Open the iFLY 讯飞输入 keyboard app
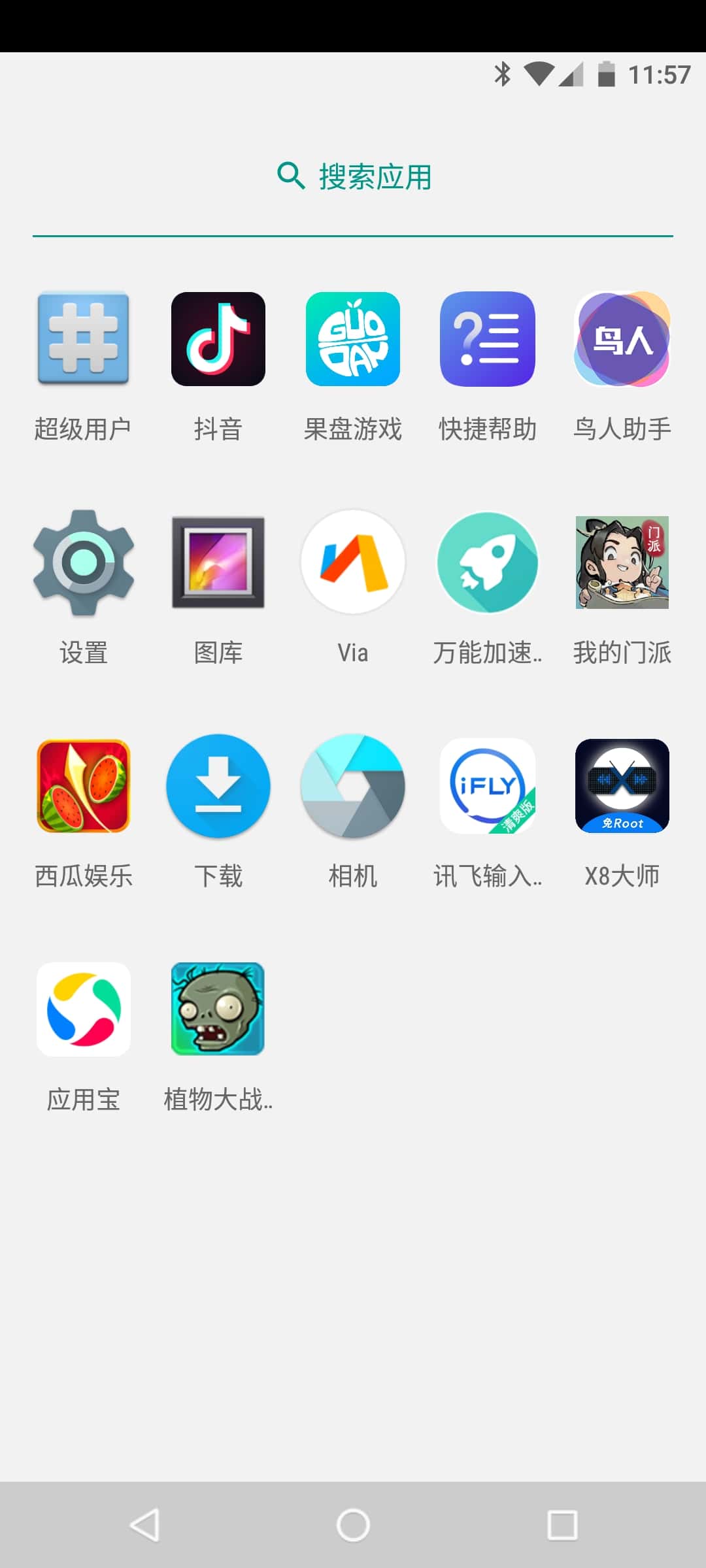 (x=488, y=787)
